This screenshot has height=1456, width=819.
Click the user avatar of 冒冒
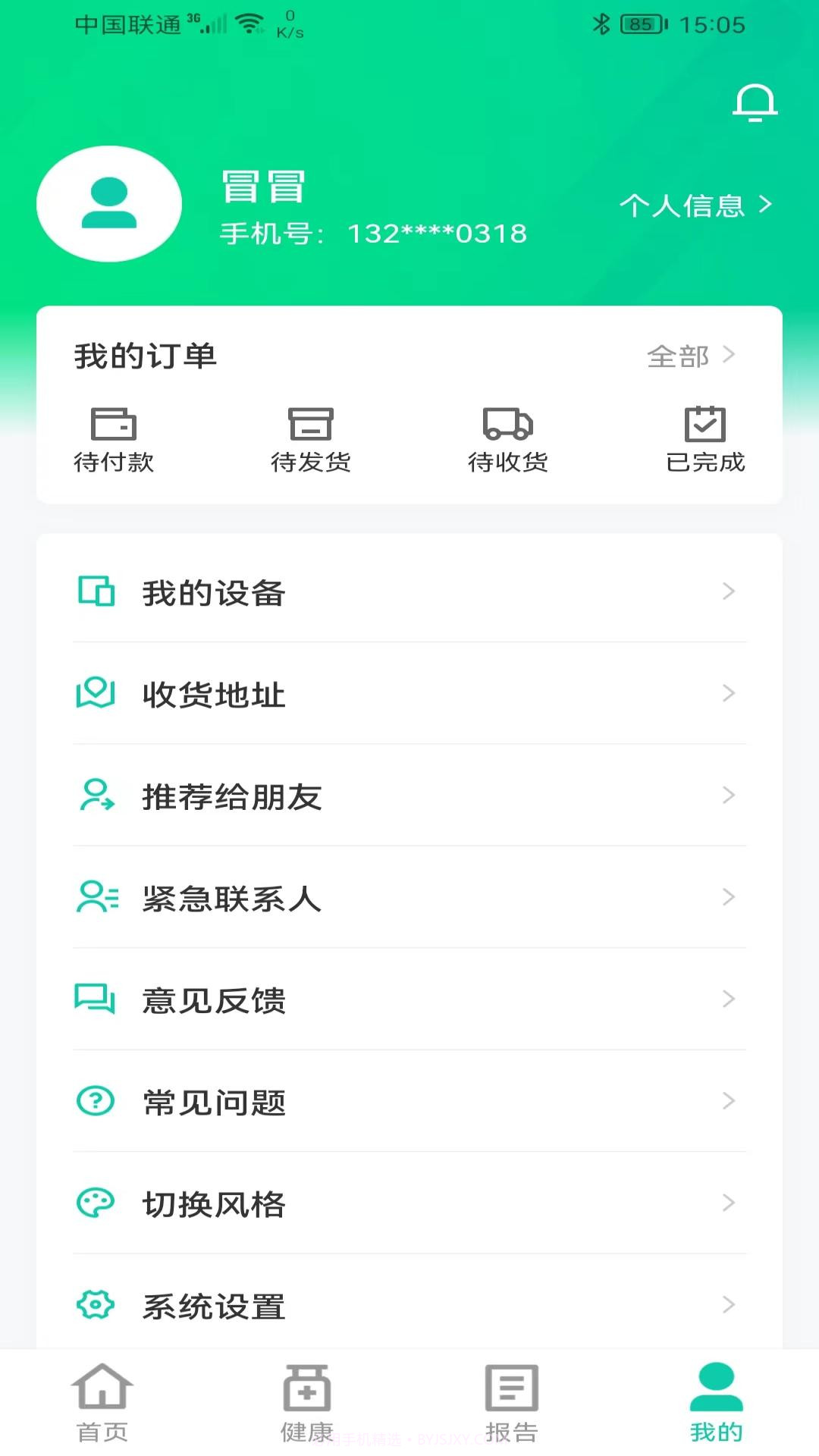pyautogui.click(x=108, y=205)
